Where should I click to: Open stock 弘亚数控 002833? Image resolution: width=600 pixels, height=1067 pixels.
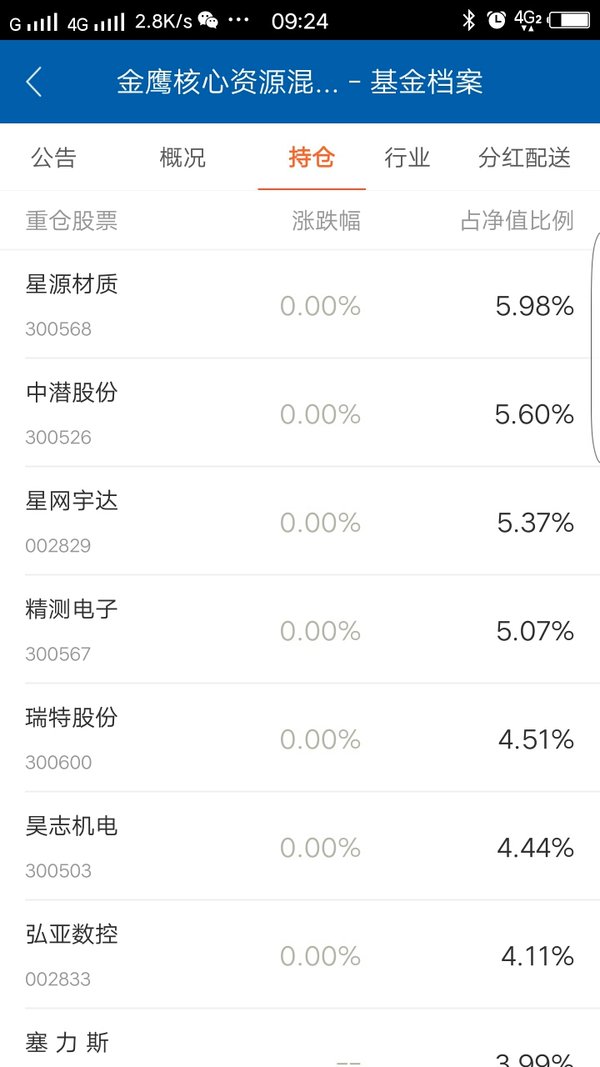(300, 953)
